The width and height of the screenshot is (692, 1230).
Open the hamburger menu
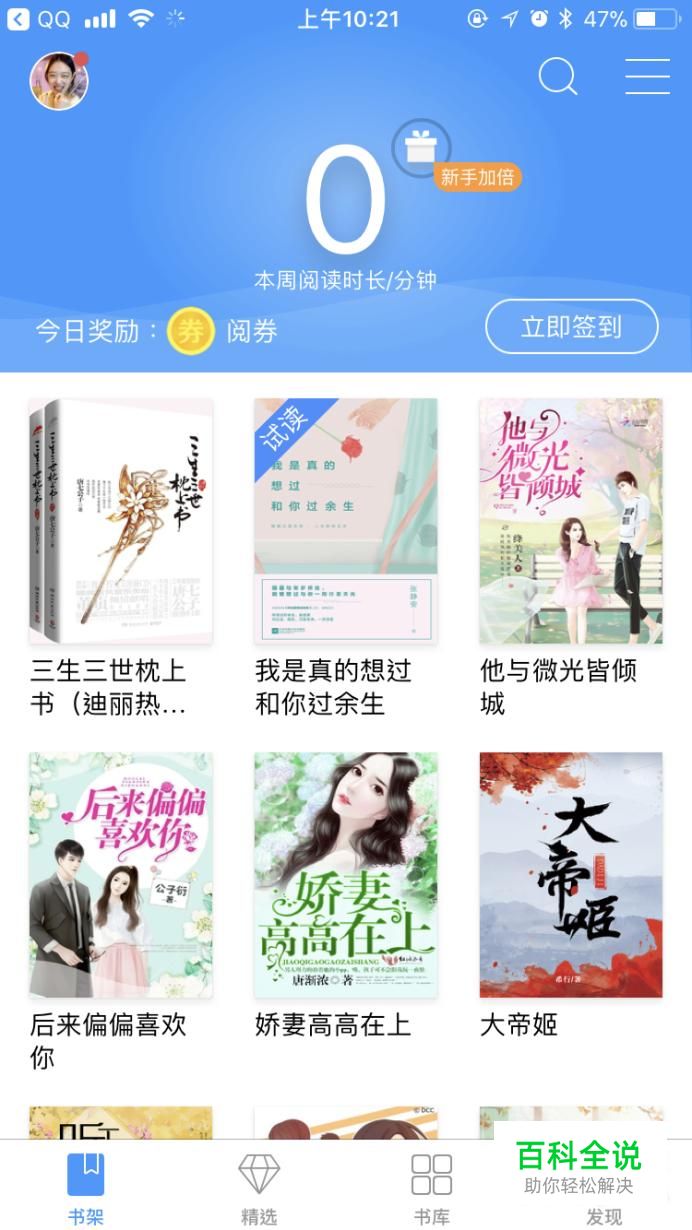pyautogui.click(x=647, y=77)
